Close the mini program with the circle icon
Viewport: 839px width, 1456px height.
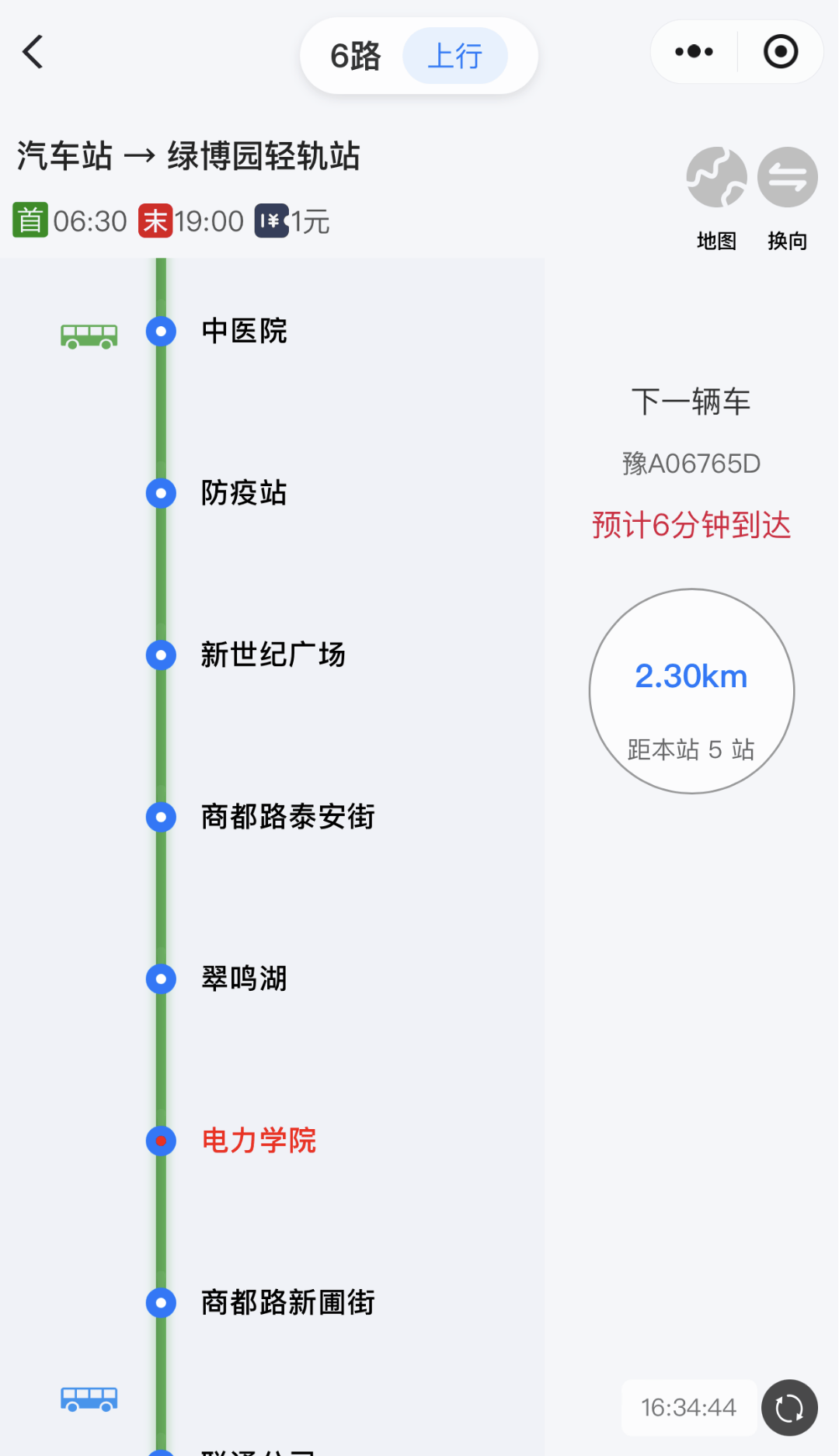pyautogui.click(x=780, y=52)
